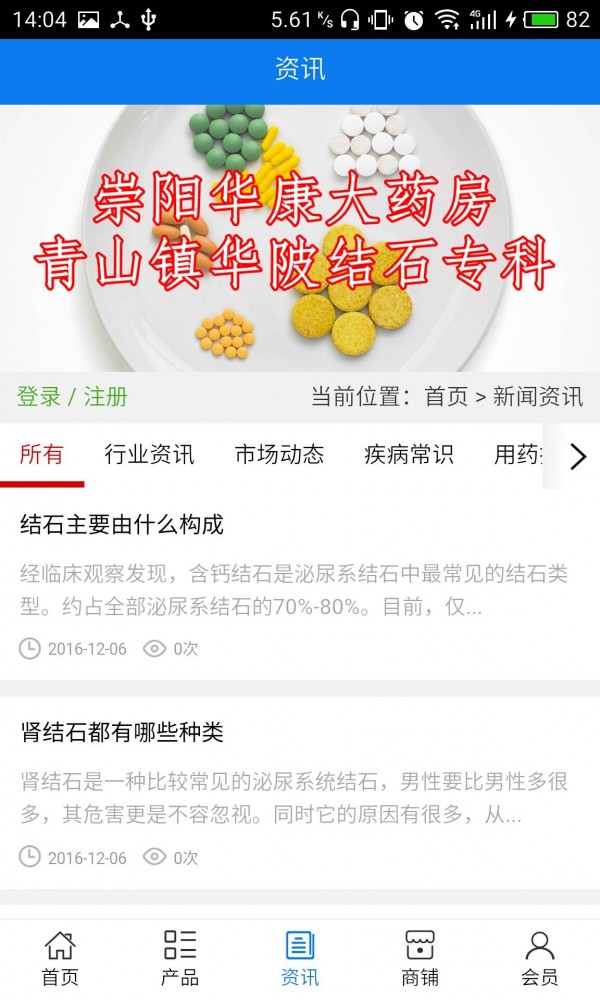Switch to the 产品 tab
This screenshot has height=1000, width=600.
tap(180, 958)
